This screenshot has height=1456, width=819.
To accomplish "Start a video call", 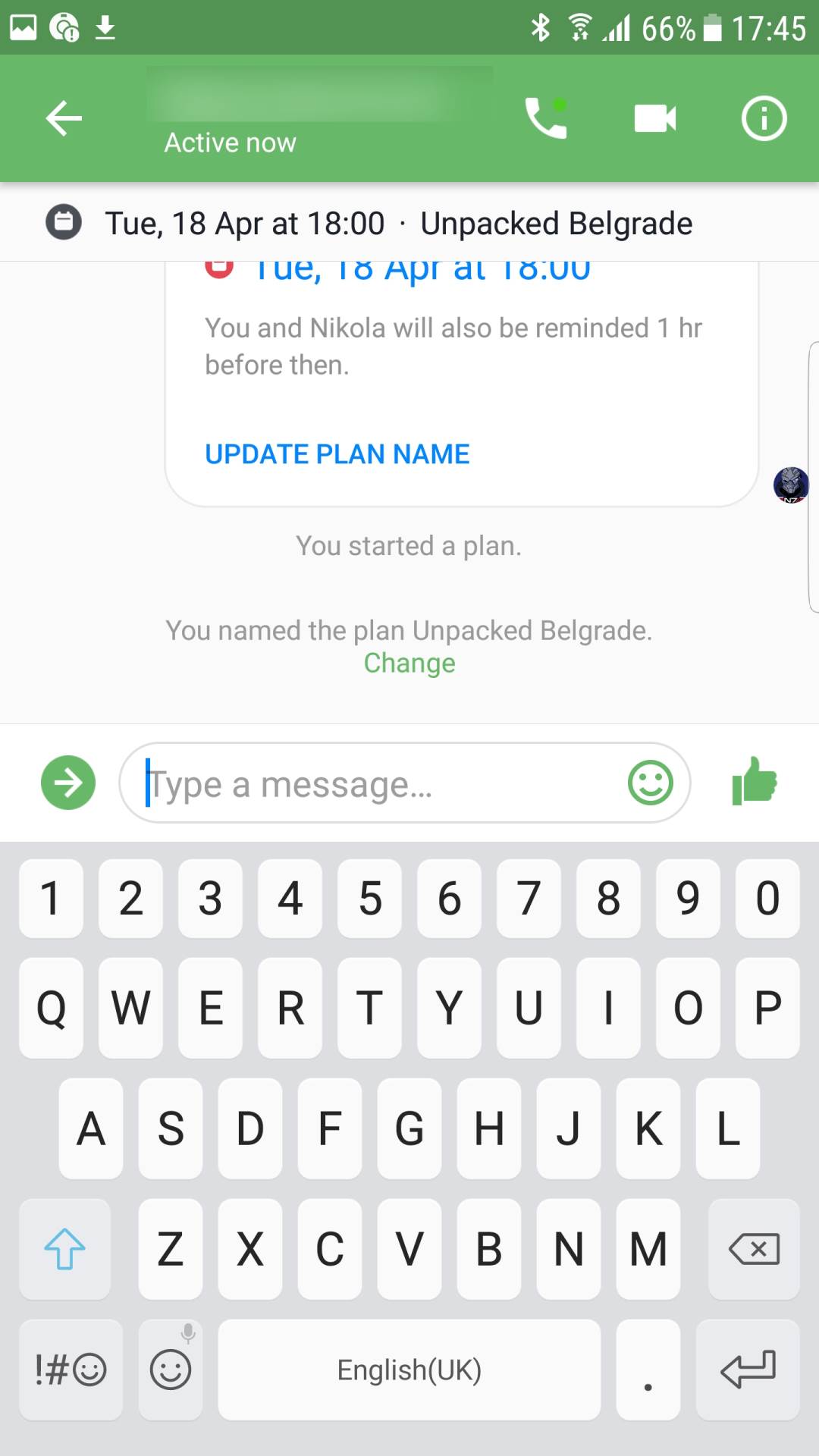I will 654,118.
